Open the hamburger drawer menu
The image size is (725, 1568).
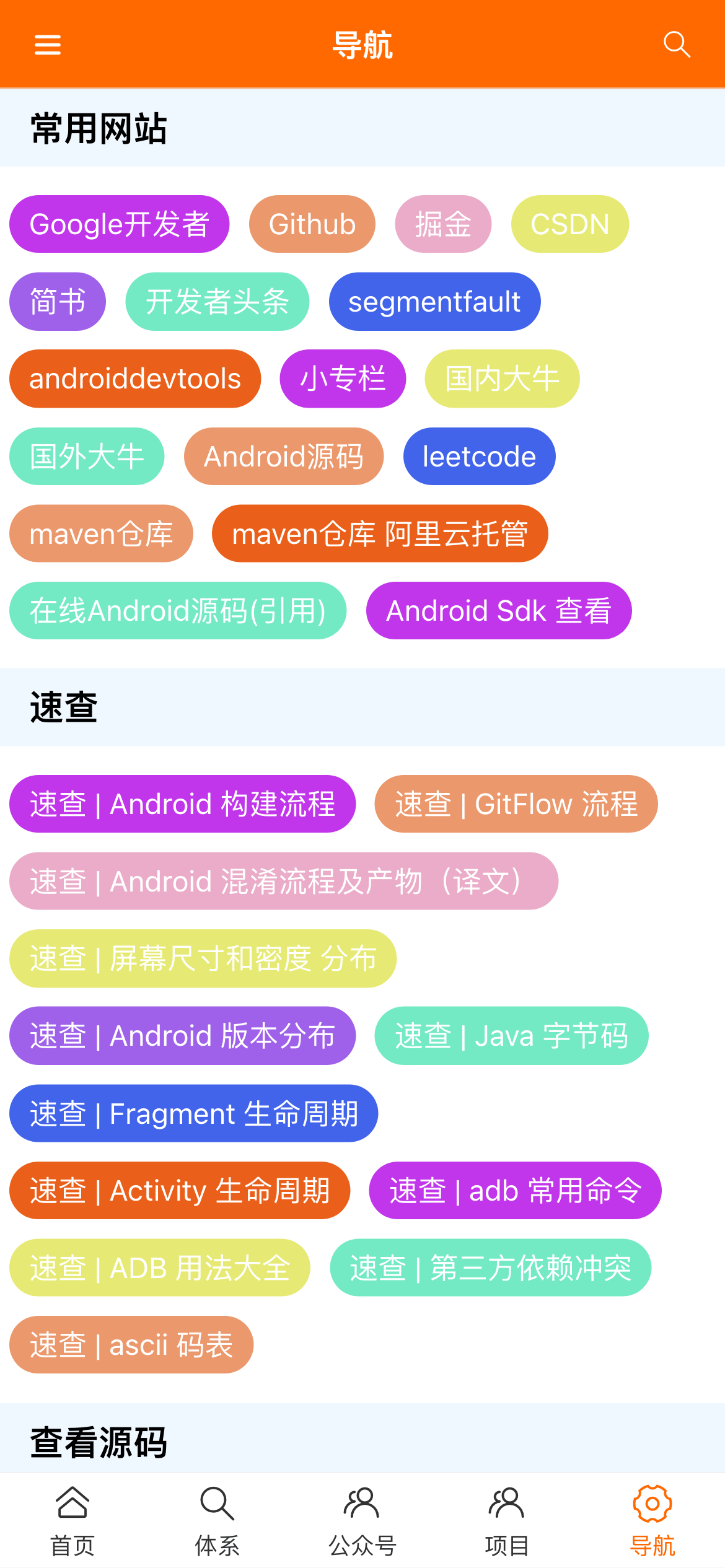(x=47, y=45)
